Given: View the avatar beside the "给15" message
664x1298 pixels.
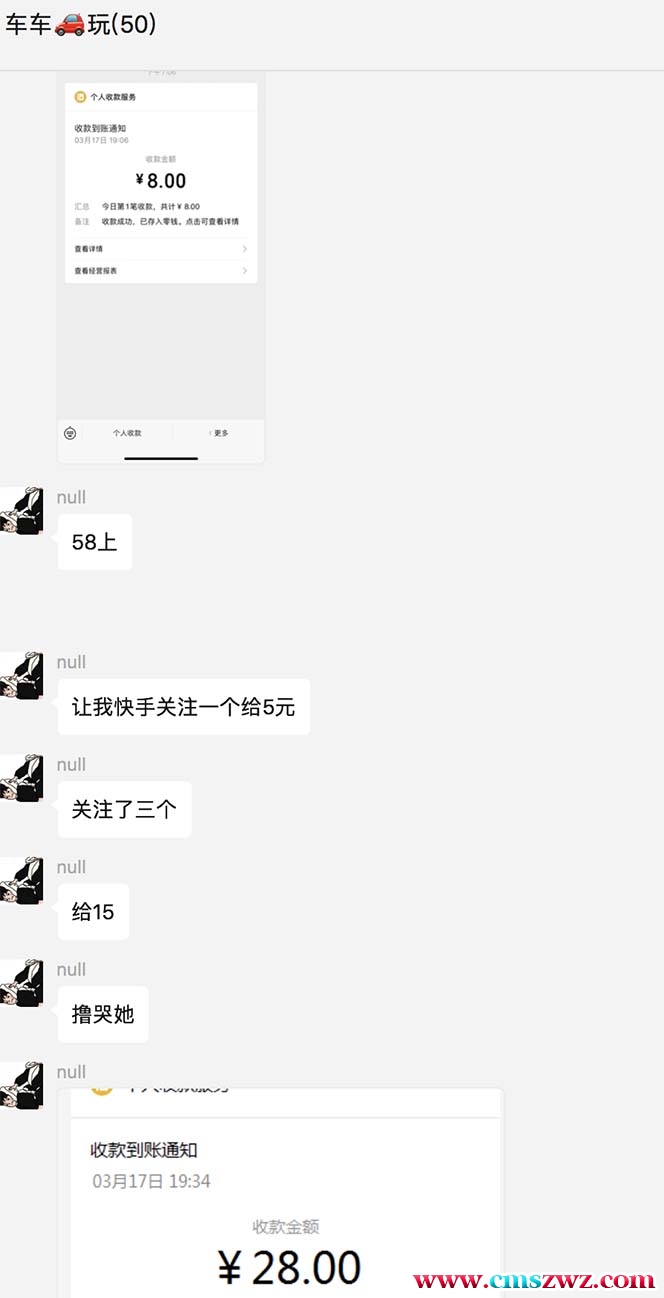Looking at the screenshot, I should (x=21, y=880).
